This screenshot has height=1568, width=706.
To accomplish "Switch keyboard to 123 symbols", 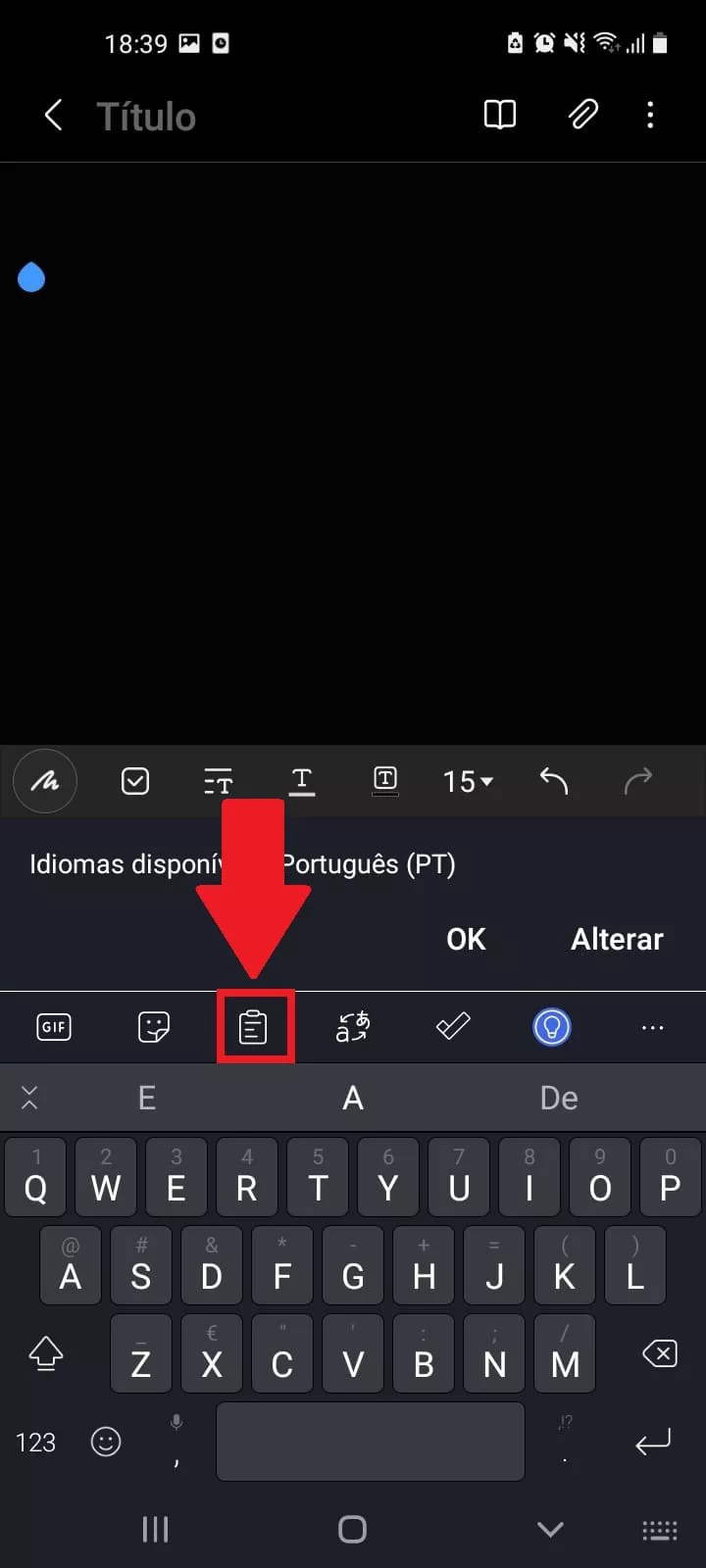I will tap(36, 1443).
